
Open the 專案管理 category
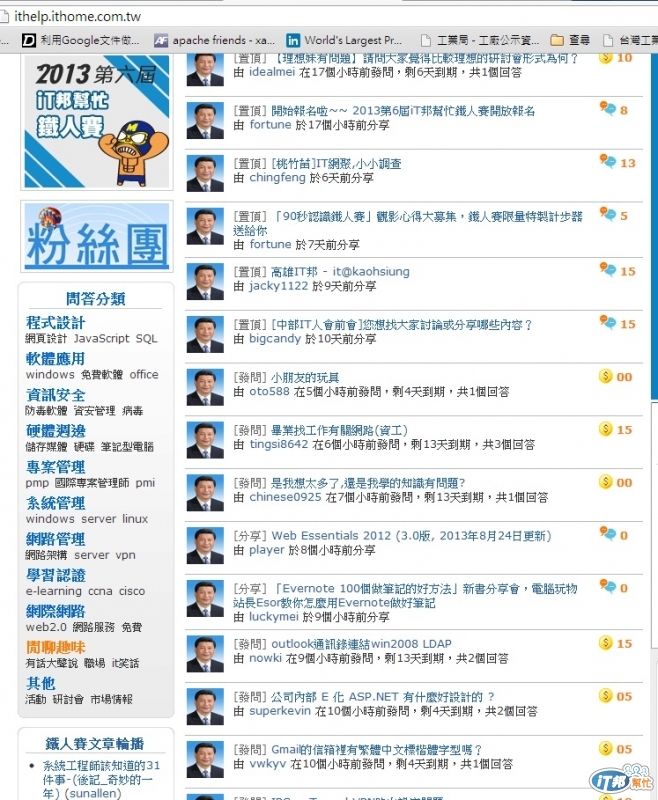(56, 467)
